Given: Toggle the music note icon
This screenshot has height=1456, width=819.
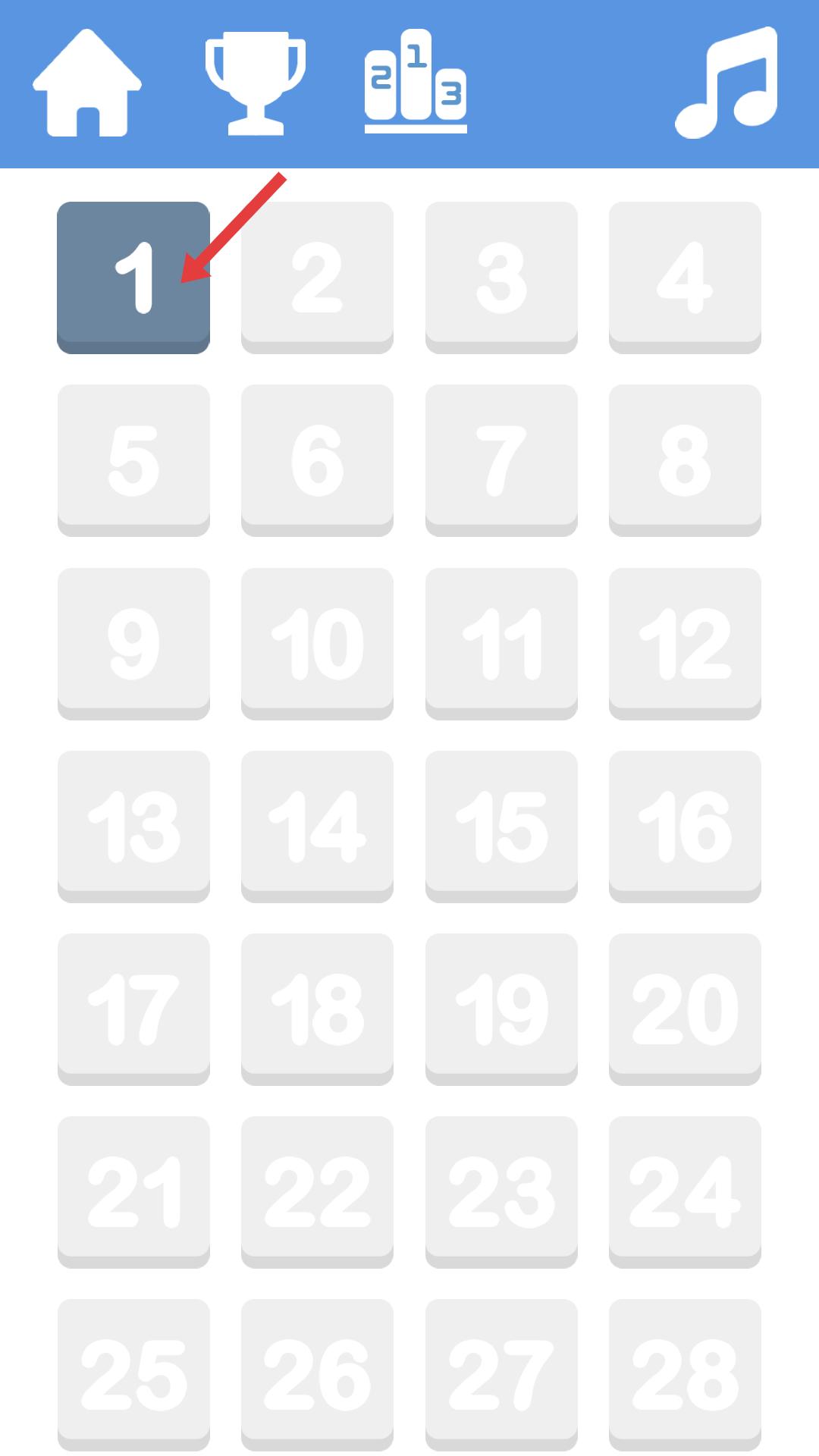Looking at the screenshot, I should click(x=726, y=82).
